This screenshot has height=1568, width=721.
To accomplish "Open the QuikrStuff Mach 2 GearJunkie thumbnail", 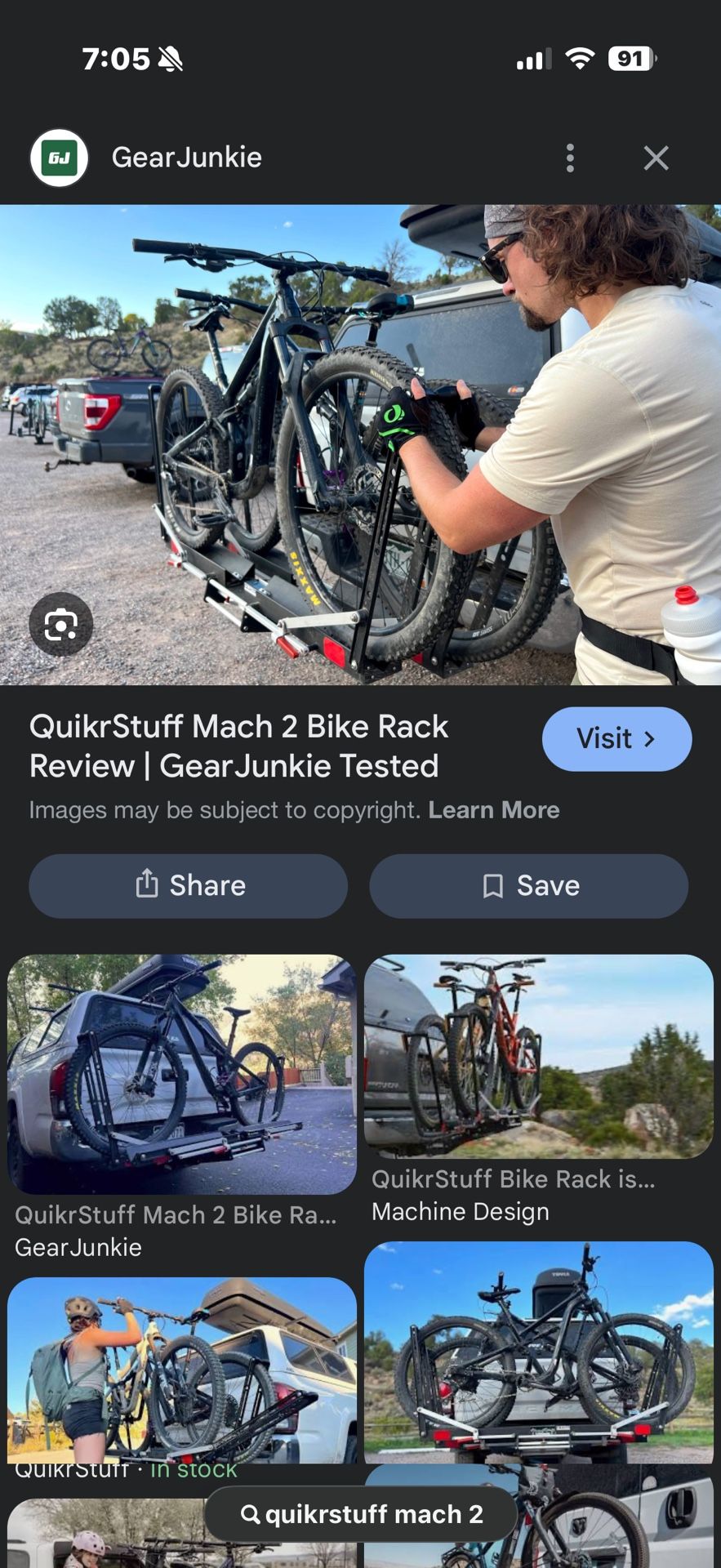I will pos(182,1074).
